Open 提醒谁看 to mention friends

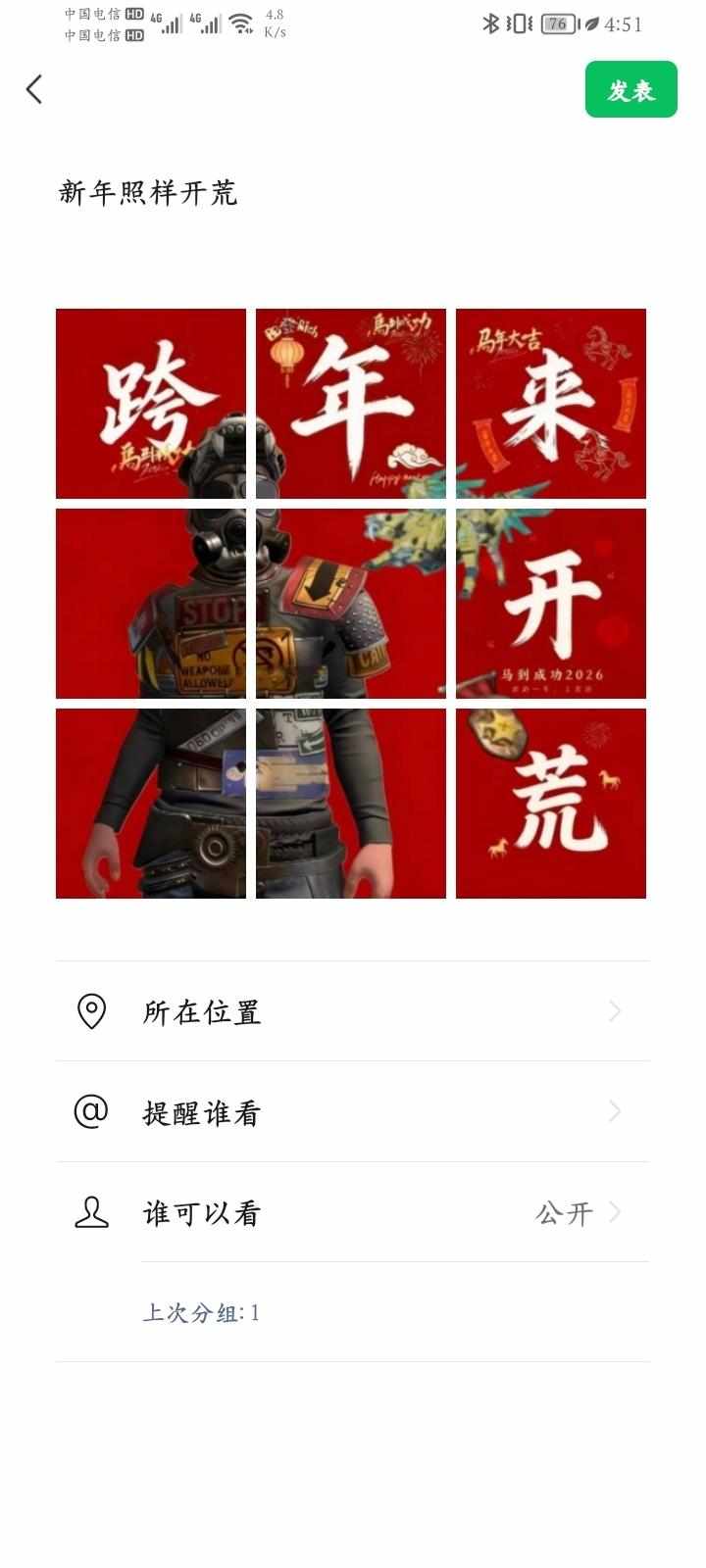click(351, 1112)
